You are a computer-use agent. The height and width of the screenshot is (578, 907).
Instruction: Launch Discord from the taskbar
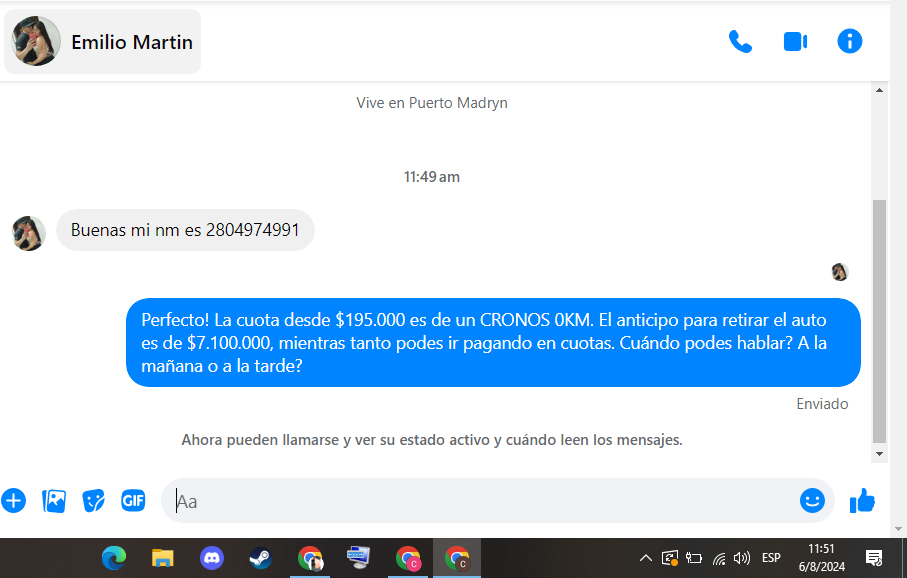pyautogui.click(x=212, y=558)
